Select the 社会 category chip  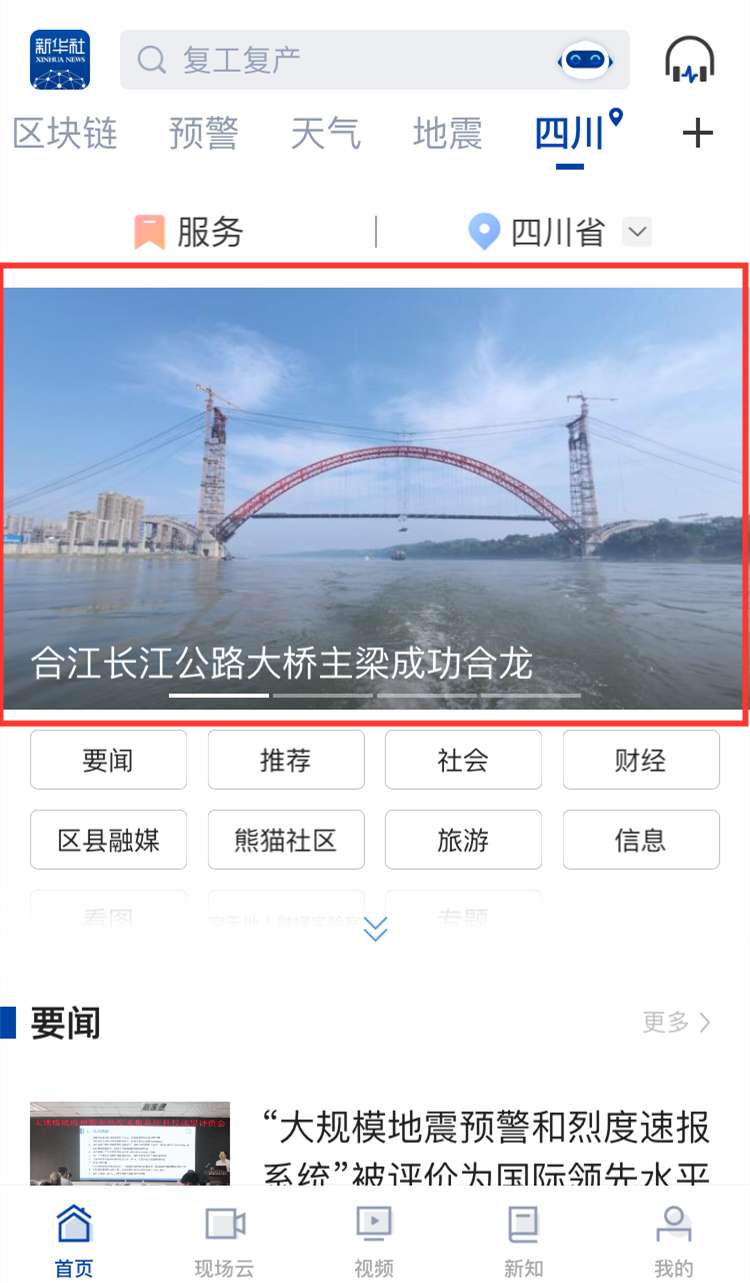(463, 760)
